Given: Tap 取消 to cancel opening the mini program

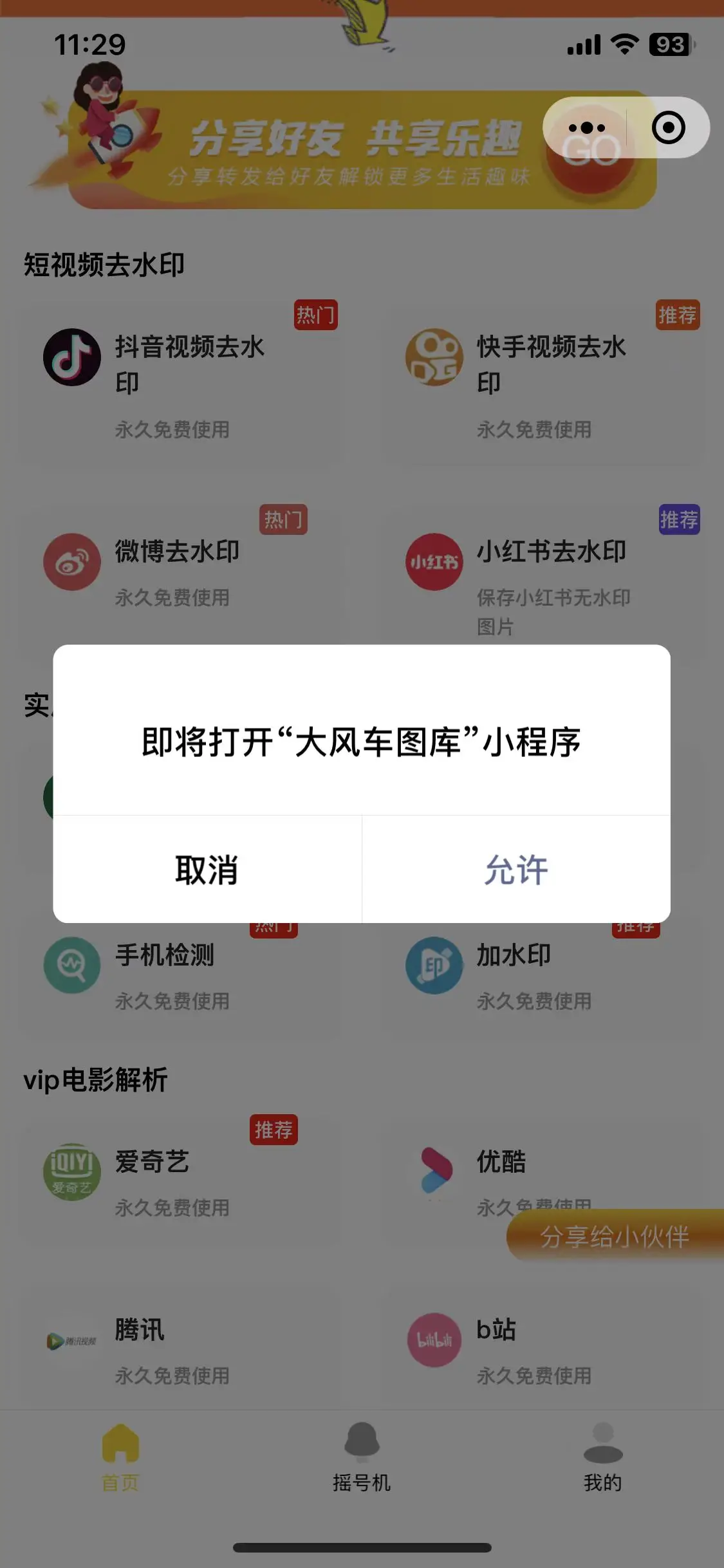Looking at the screenshot, I should 207,870.
